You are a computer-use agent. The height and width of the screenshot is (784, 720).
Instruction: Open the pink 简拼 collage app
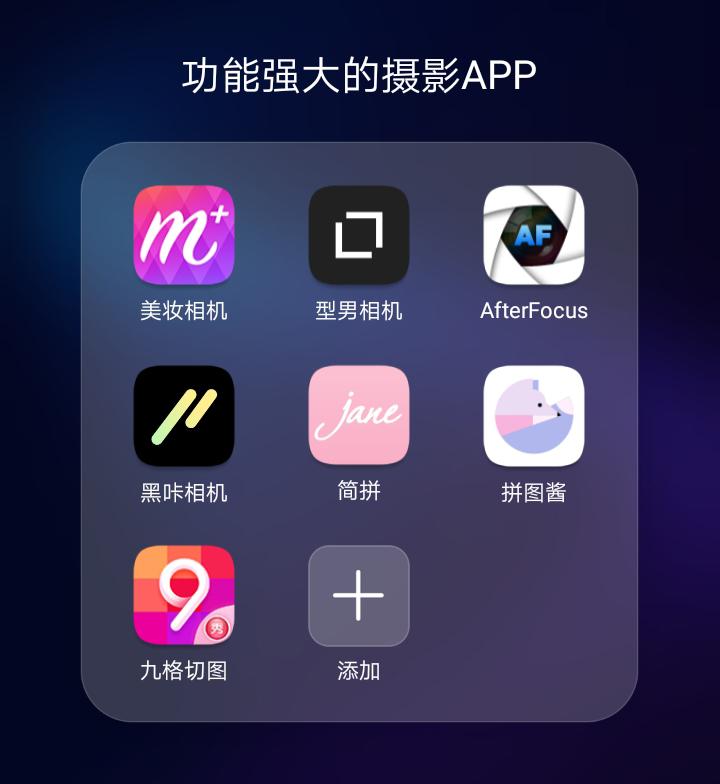coord(358,415)
